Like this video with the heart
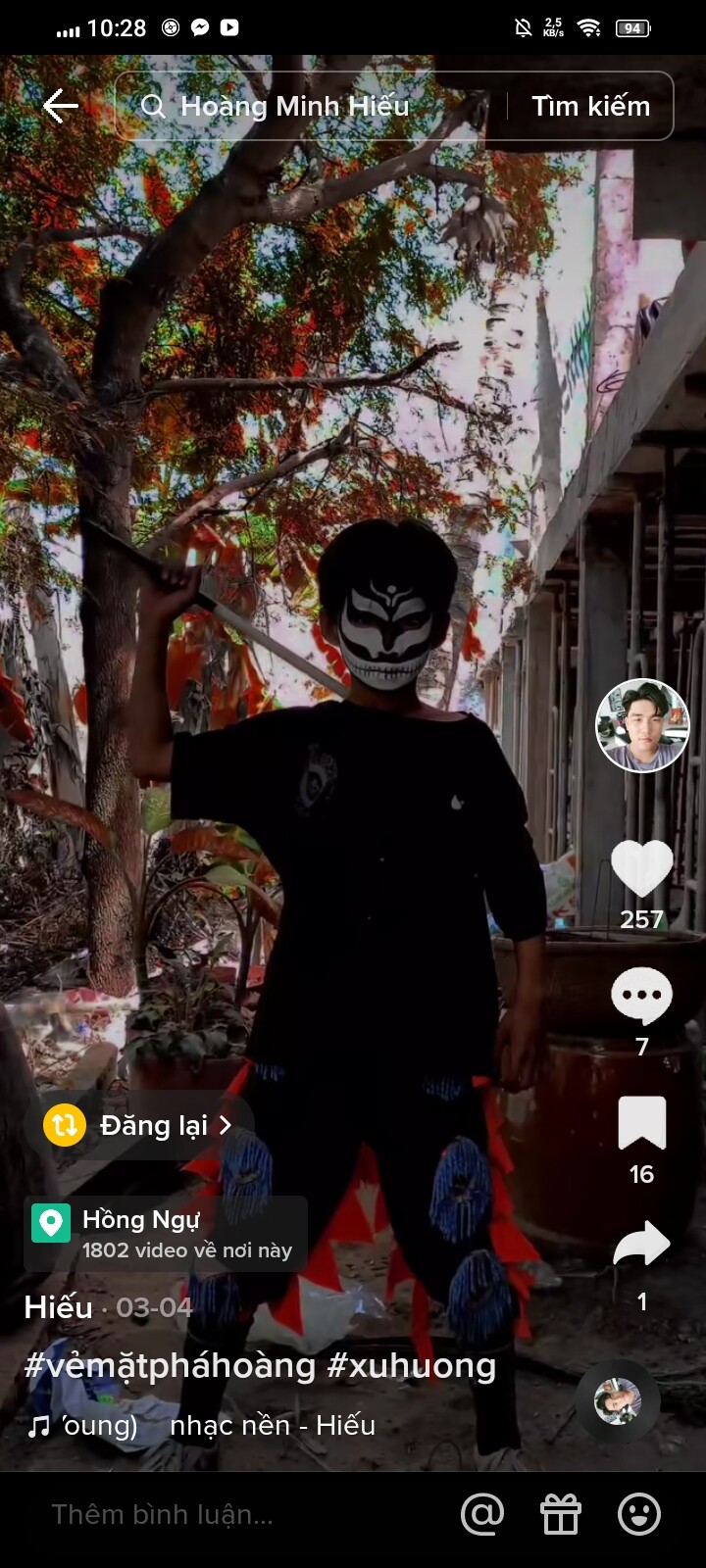This screenshot has width=706, height=1568. coord(642,868)
